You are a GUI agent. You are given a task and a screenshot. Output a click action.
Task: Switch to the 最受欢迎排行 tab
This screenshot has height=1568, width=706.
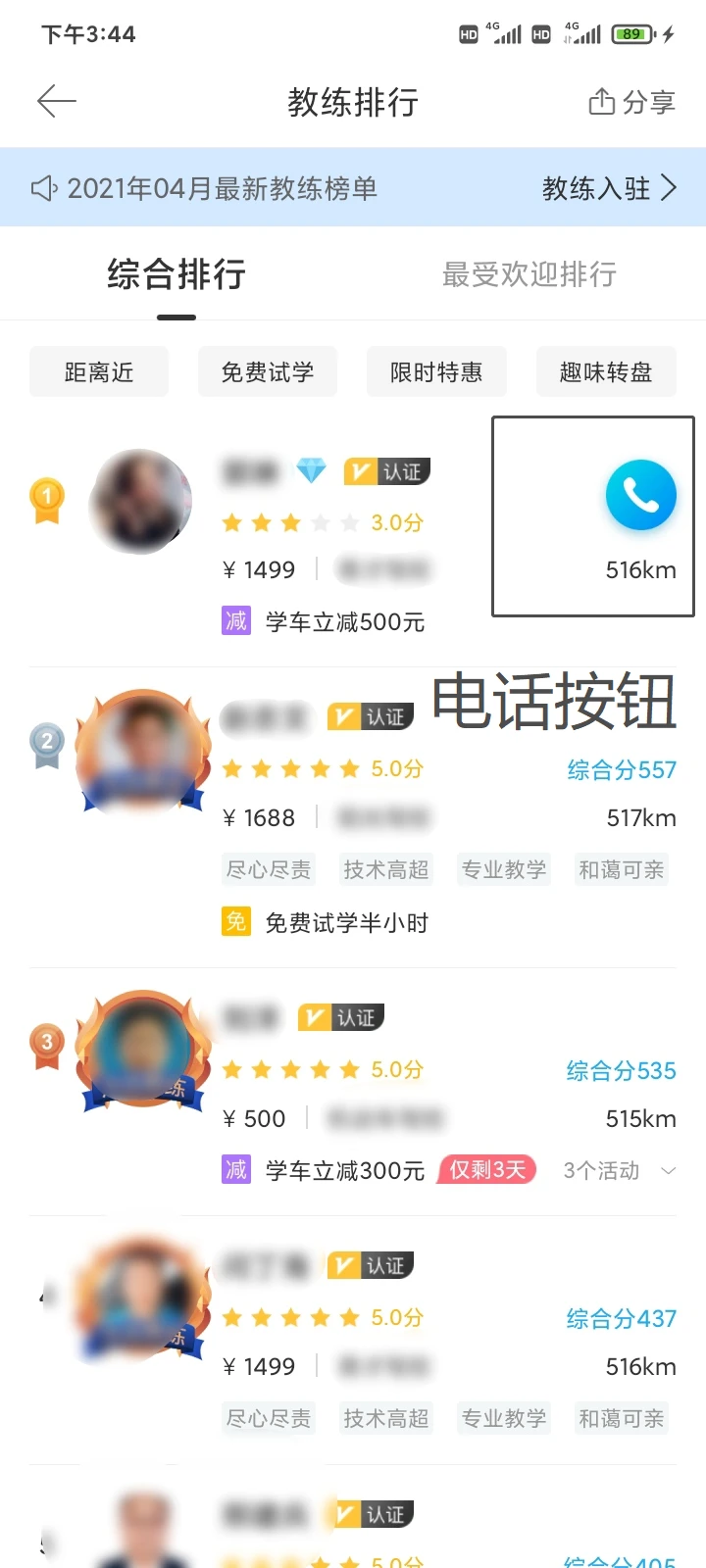tap(529, 275)
